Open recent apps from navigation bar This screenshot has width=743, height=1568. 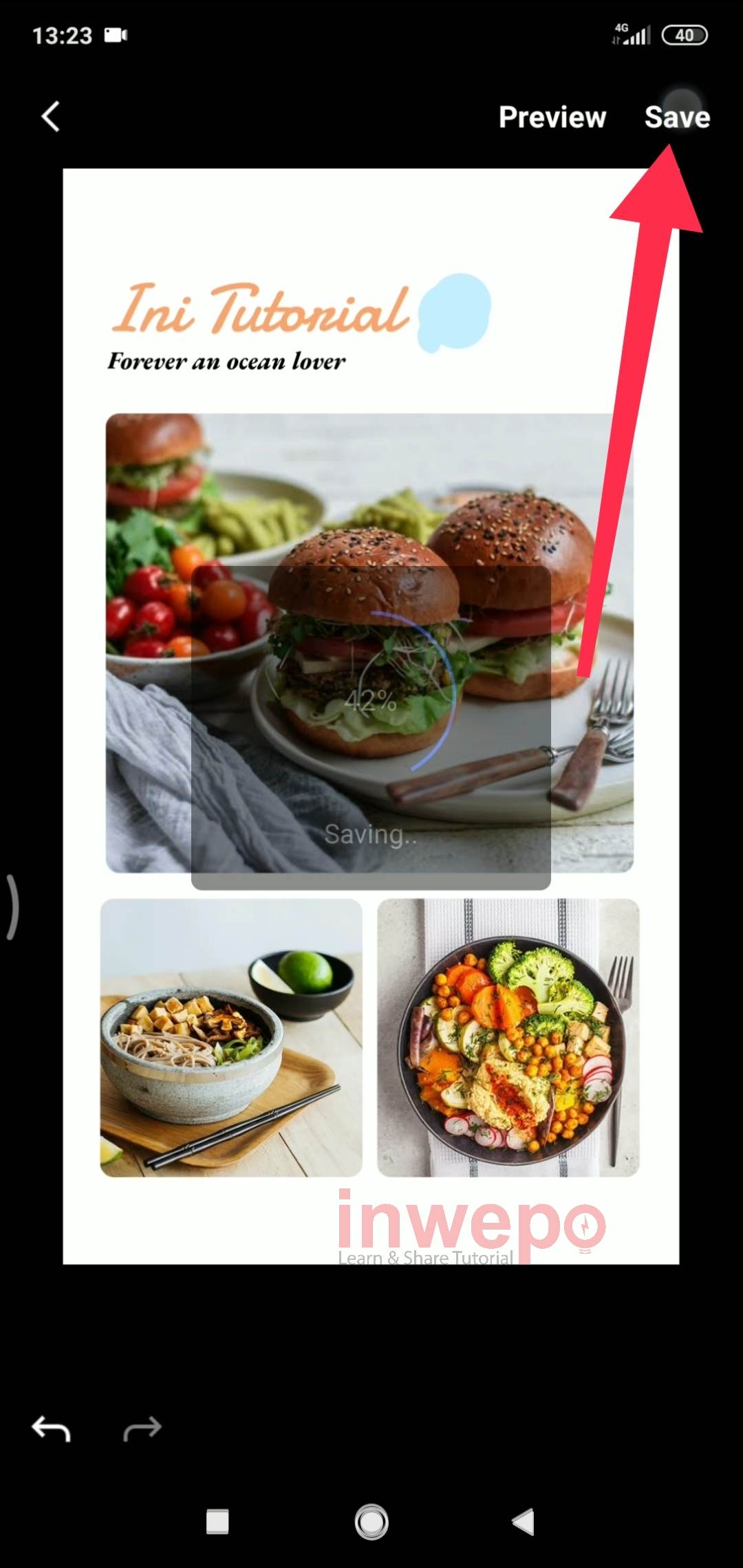pos(217,1522)
